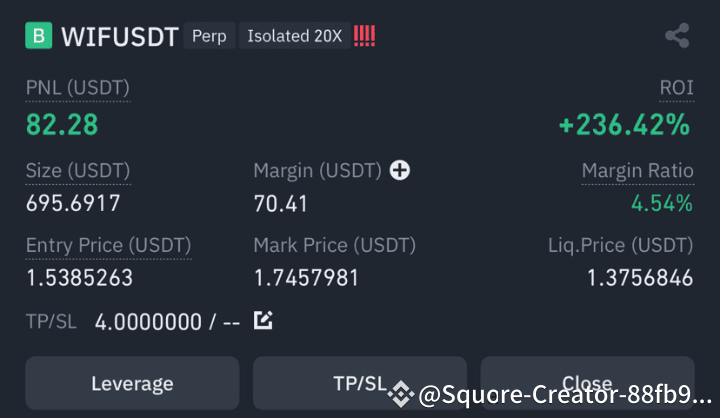Show the ROI explanation

tap(676, 88)
